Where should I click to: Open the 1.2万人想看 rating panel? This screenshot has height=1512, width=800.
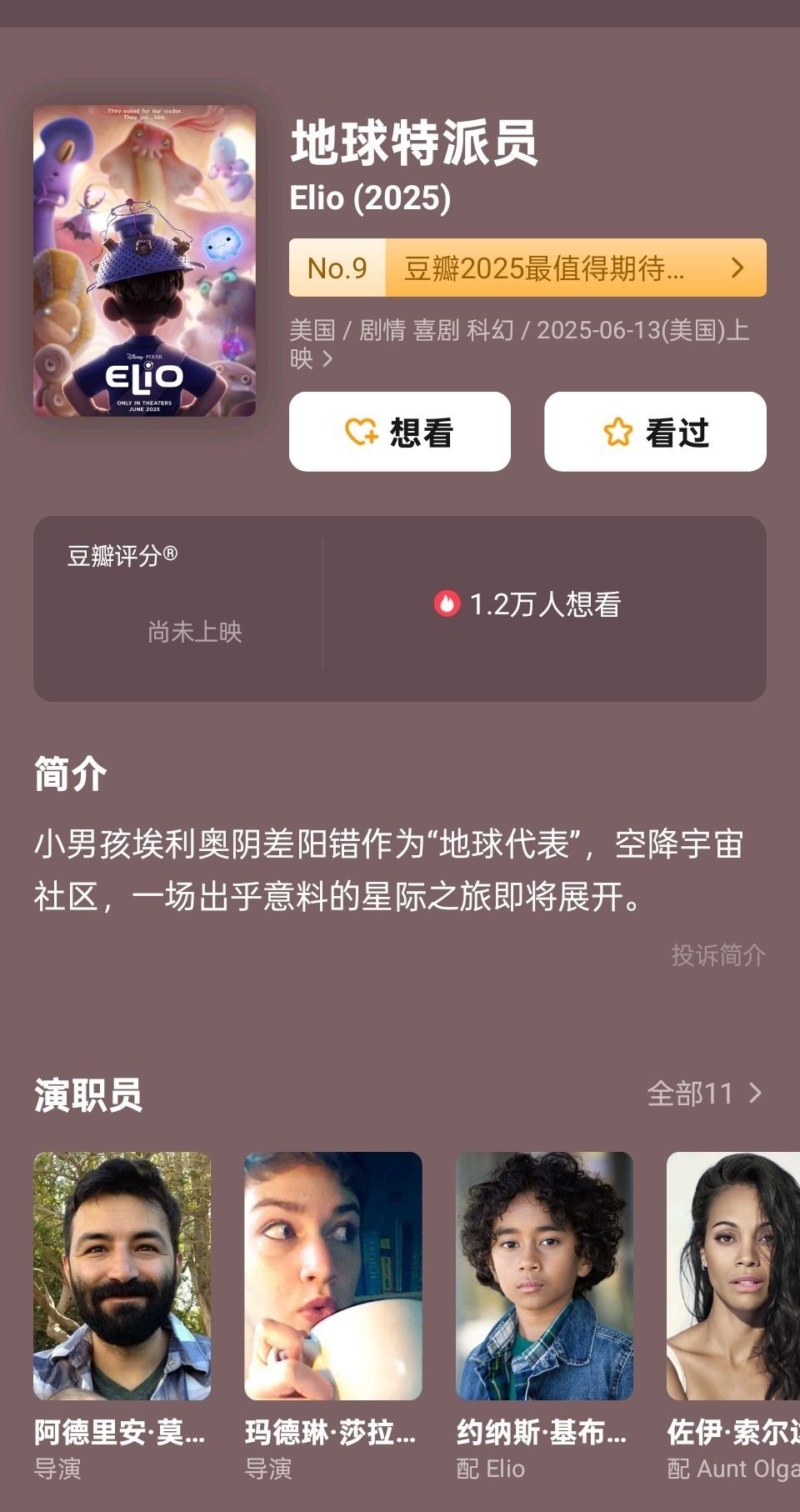point(527,604)
